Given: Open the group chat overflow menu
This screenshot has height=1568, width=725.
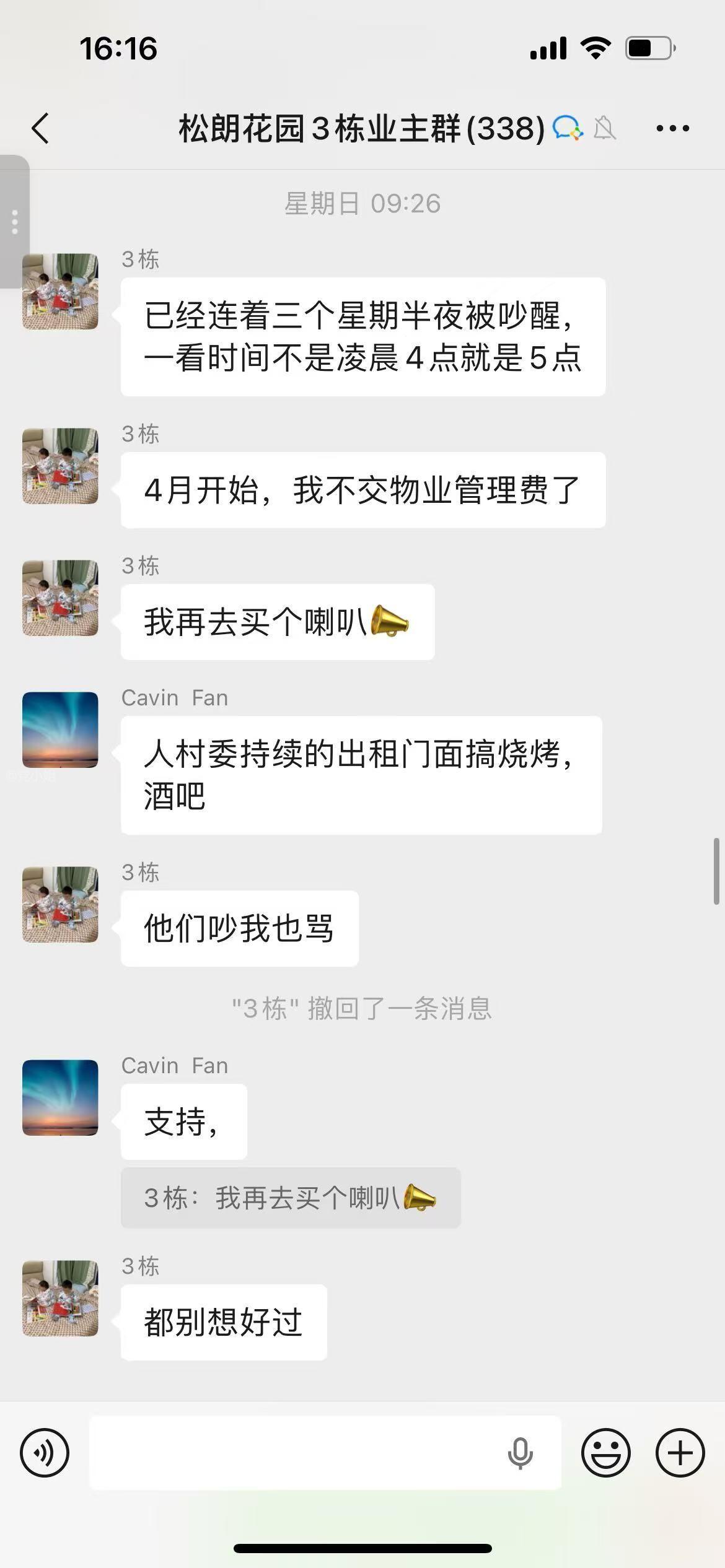Looking at the screenshot, I should (x=672, y=129).
